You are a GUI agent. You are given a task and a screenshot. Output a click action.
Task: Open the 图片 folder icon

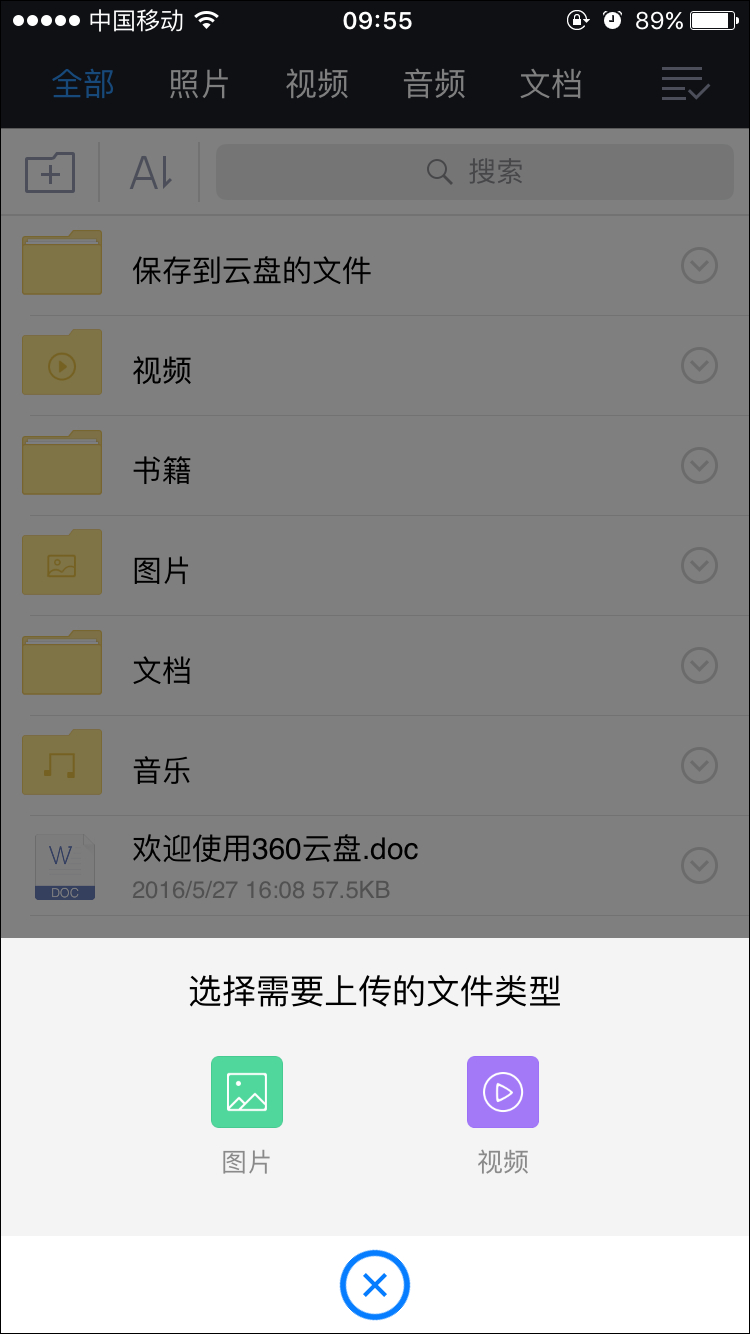(x=61, y=563)
